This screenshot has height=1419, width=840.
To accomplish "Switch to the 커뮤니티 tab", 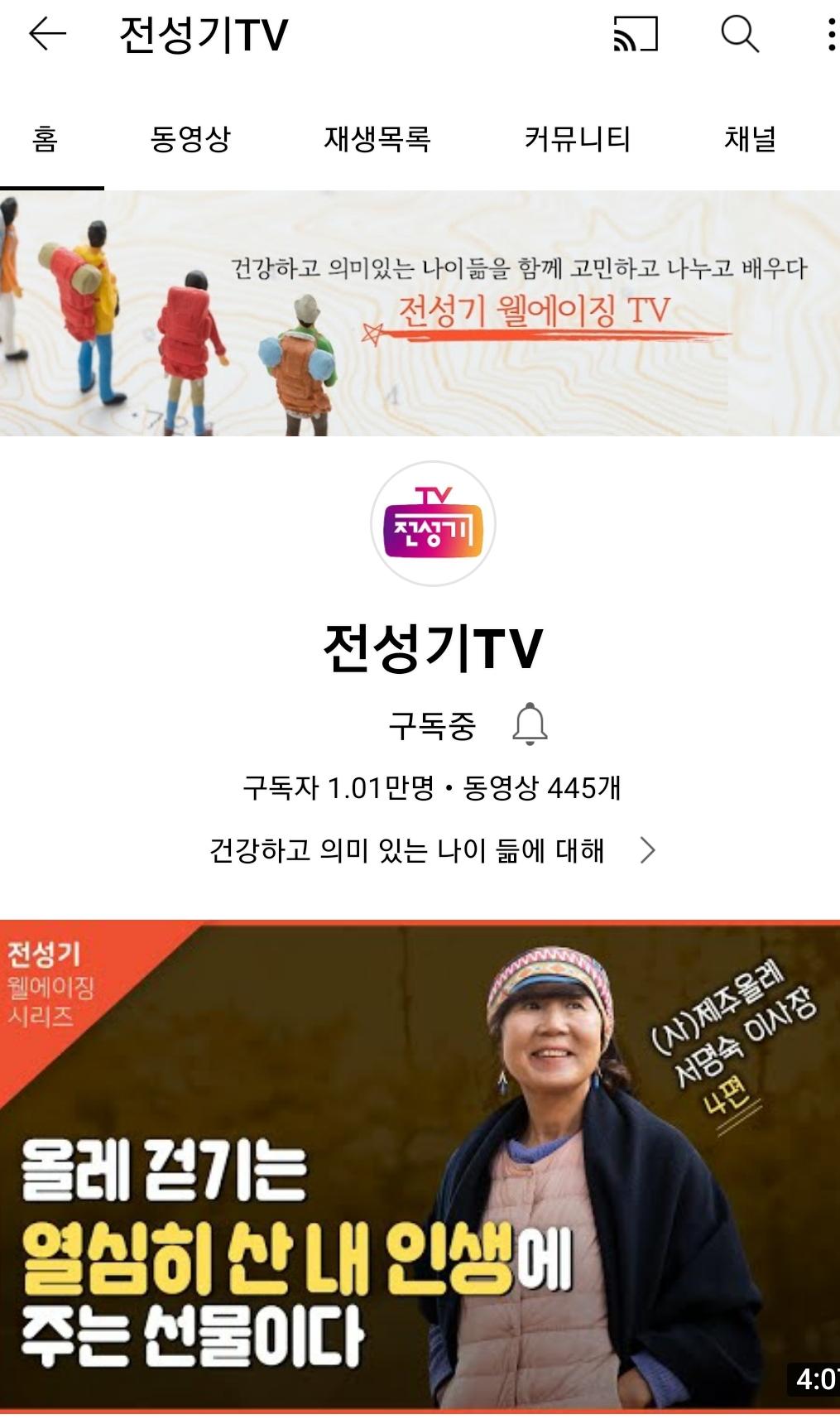I will click(578, 139).
